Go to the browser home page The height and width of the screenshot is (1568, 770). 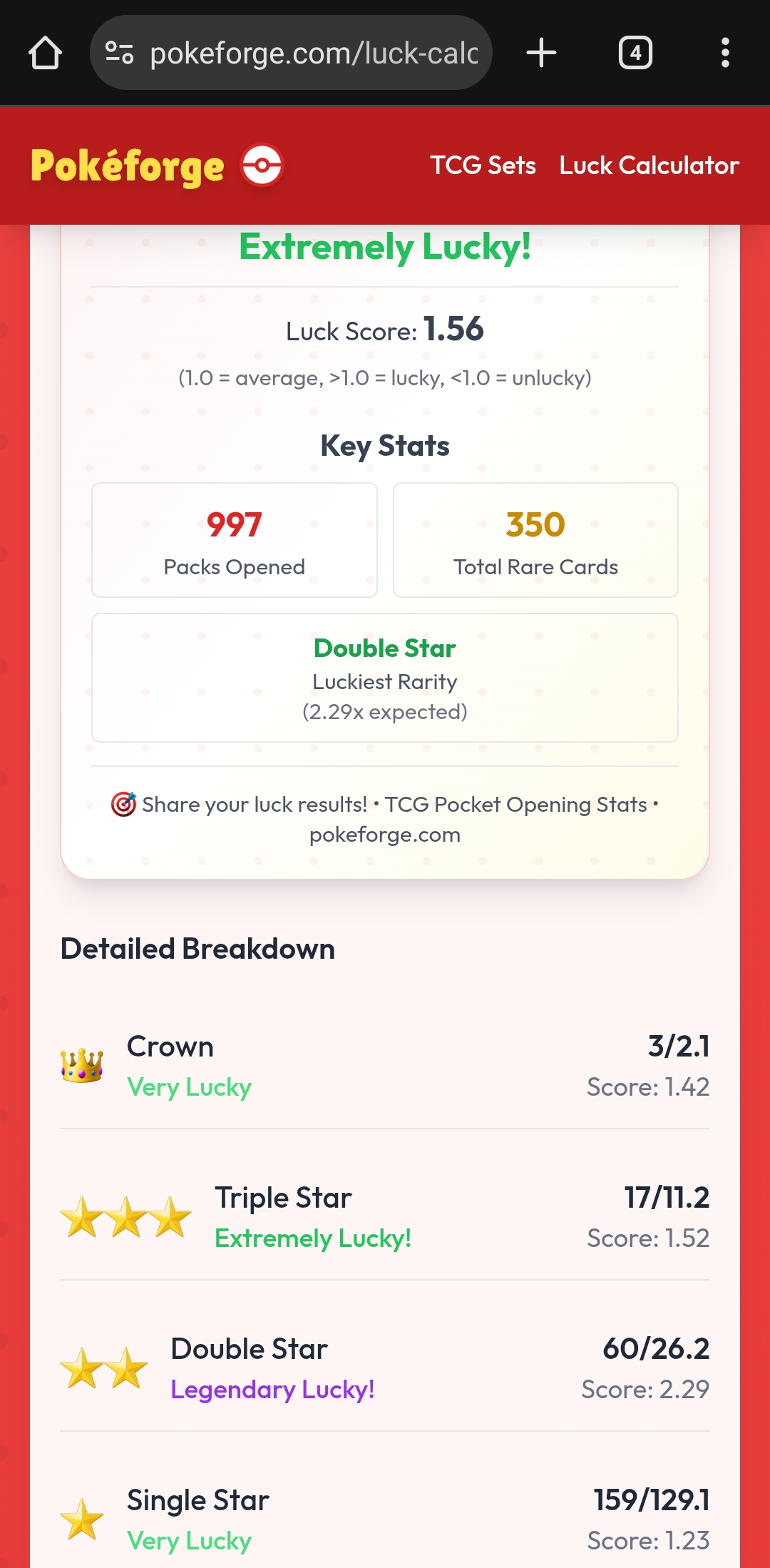[x=45, y=53]
